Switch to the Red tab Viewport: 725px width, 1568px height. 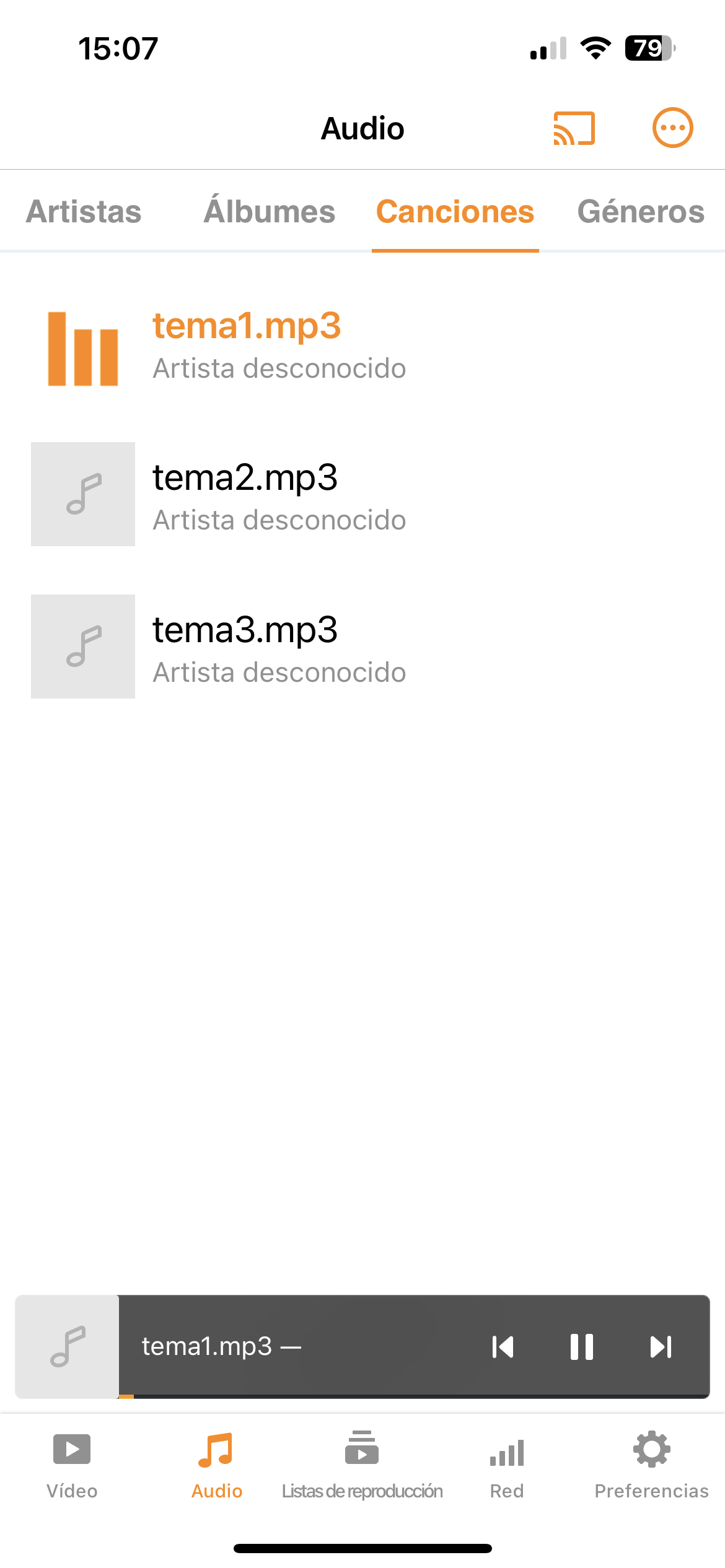tap(507, 1463)
